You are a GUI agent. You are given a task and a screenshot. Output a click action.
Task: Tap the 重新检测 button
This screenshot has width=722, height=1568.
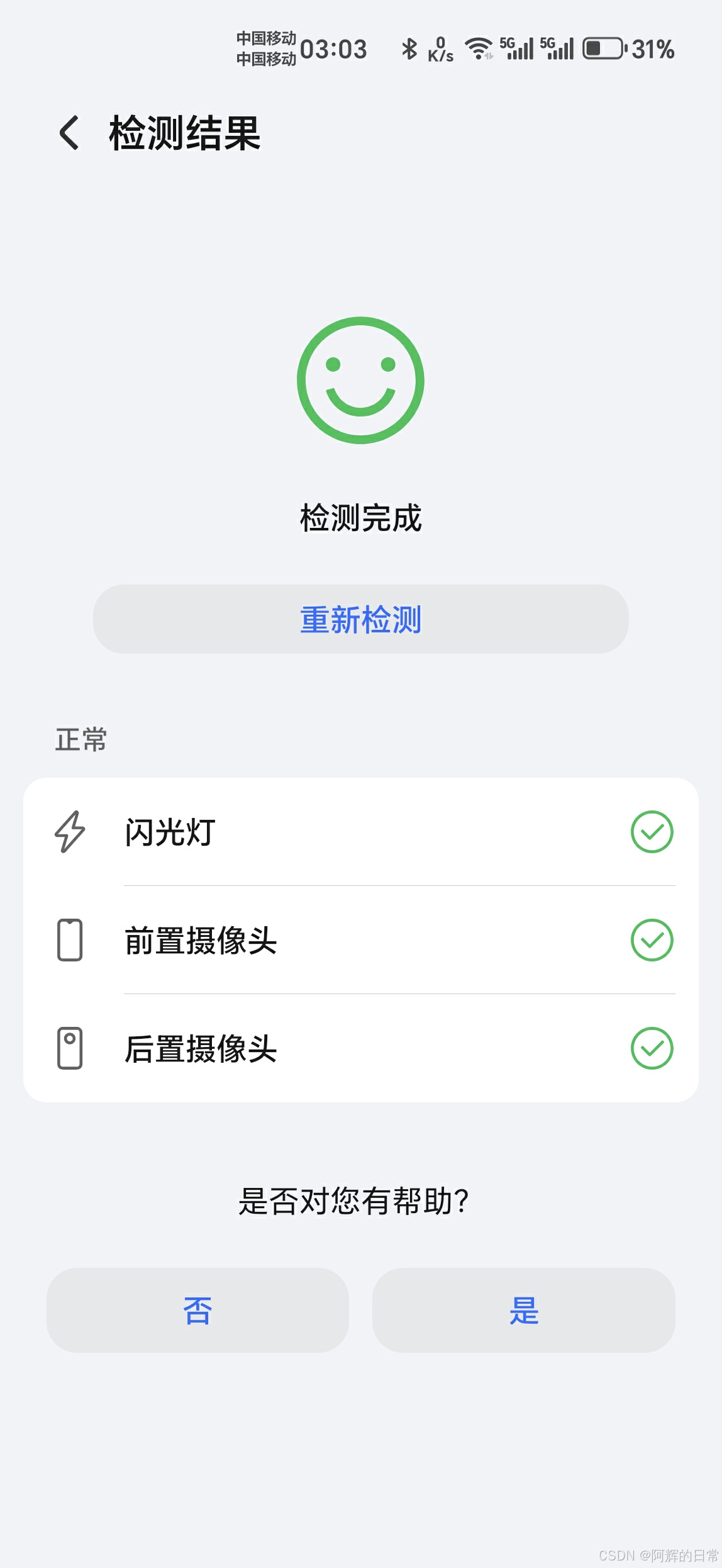pyautogui.click(x=360, y=619)
